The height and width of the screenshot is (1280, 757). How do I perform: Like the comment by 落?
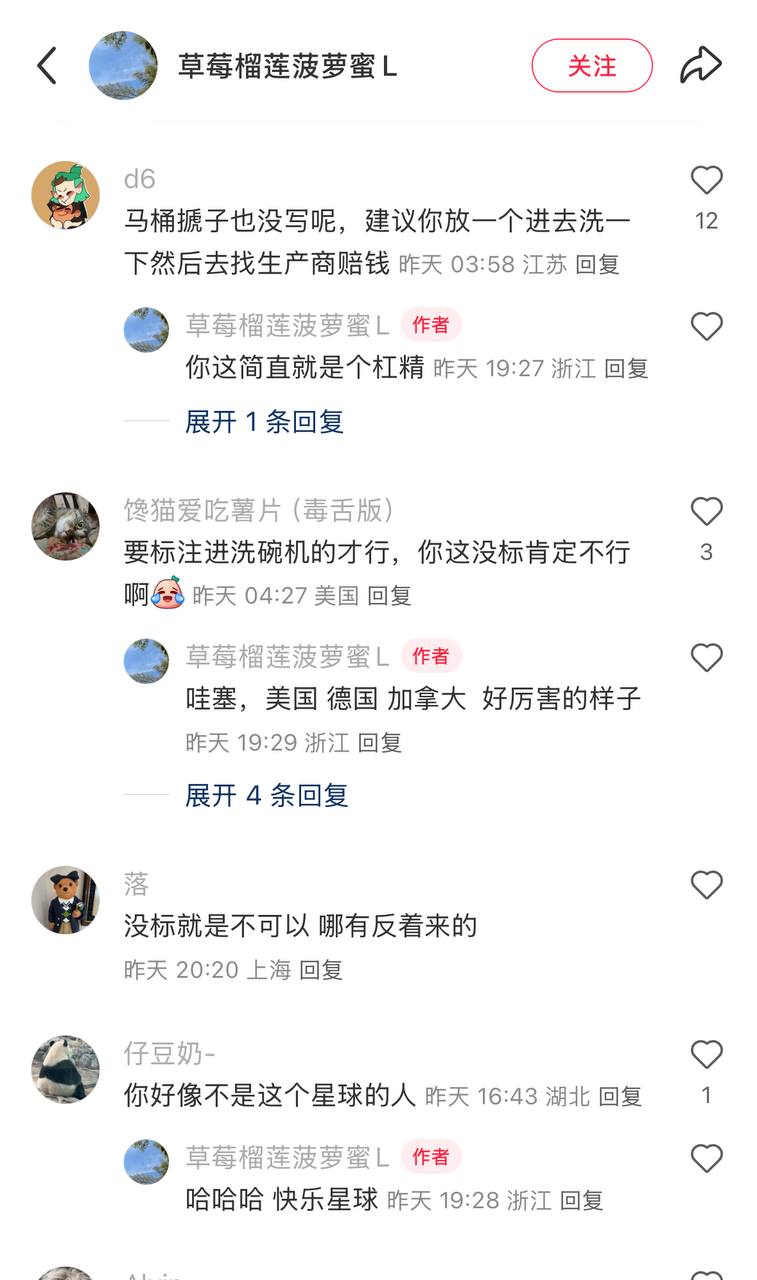coord(707,885)
